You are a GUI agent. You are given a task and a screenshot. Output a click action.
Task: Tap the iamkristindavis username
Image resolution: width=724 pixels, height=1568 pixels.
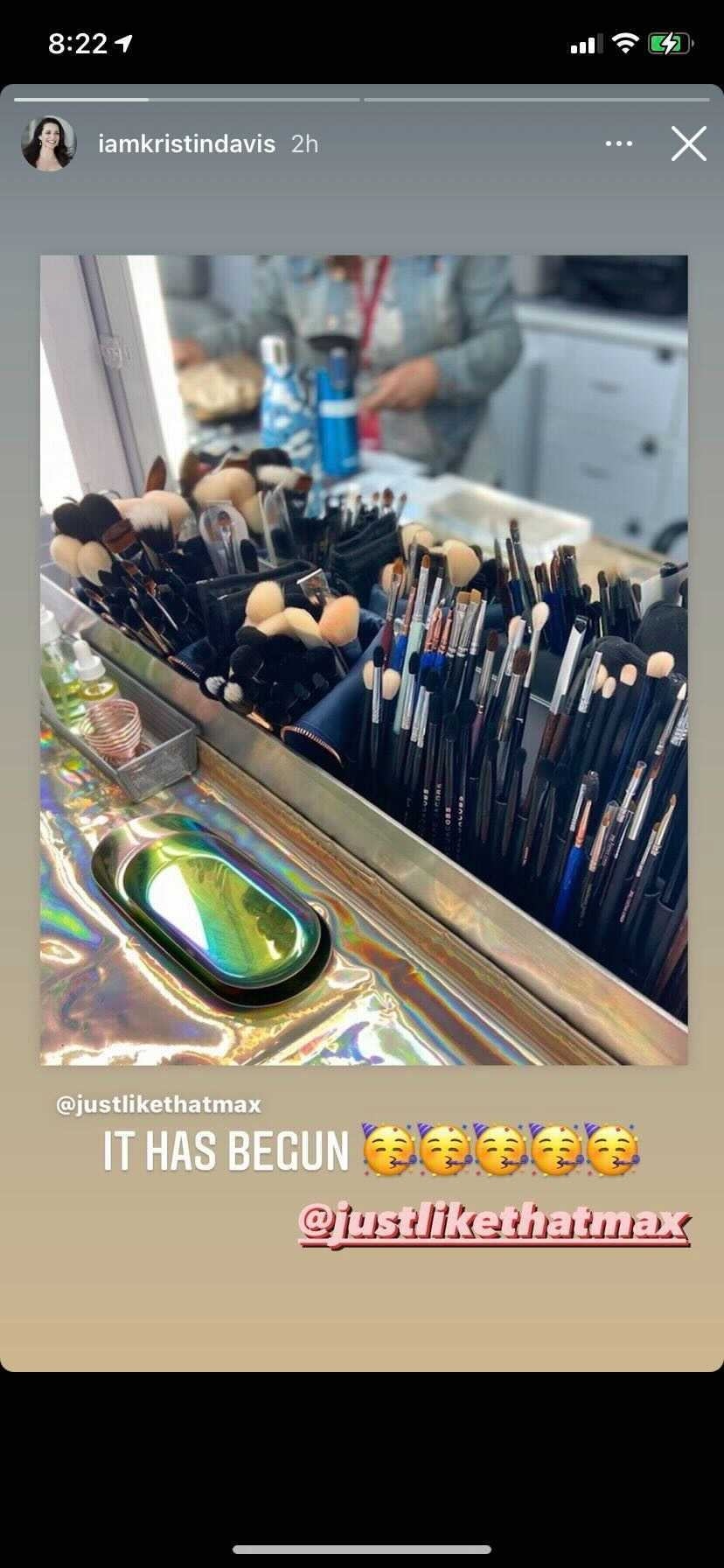click(x=187, y=143)
